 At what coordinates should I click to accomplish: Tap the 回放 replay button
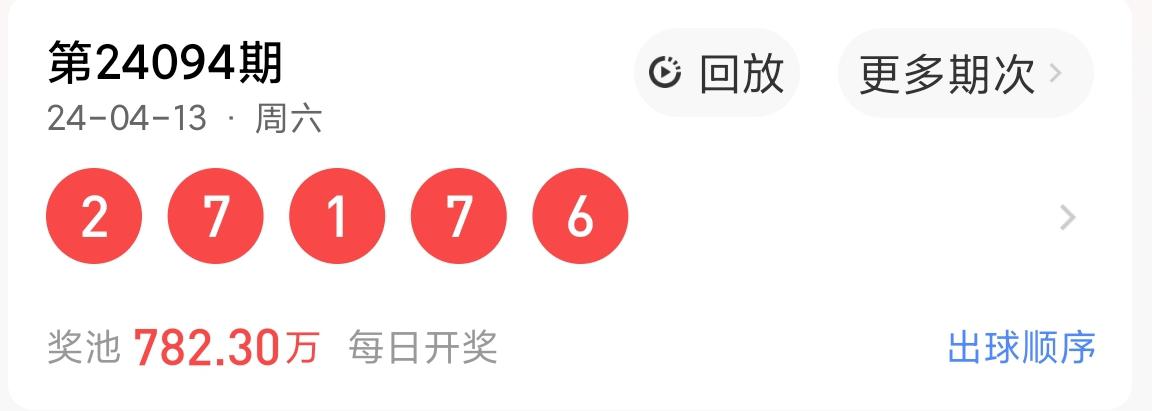717,73
